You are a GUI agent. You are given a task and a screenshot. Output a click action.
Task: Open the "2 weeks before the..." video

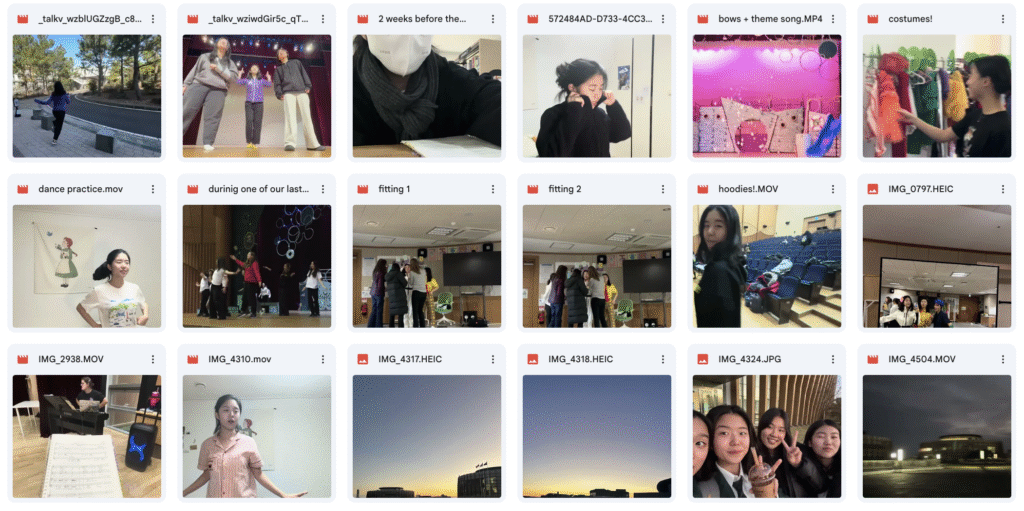pyautogui.click(x=427, y=96)
